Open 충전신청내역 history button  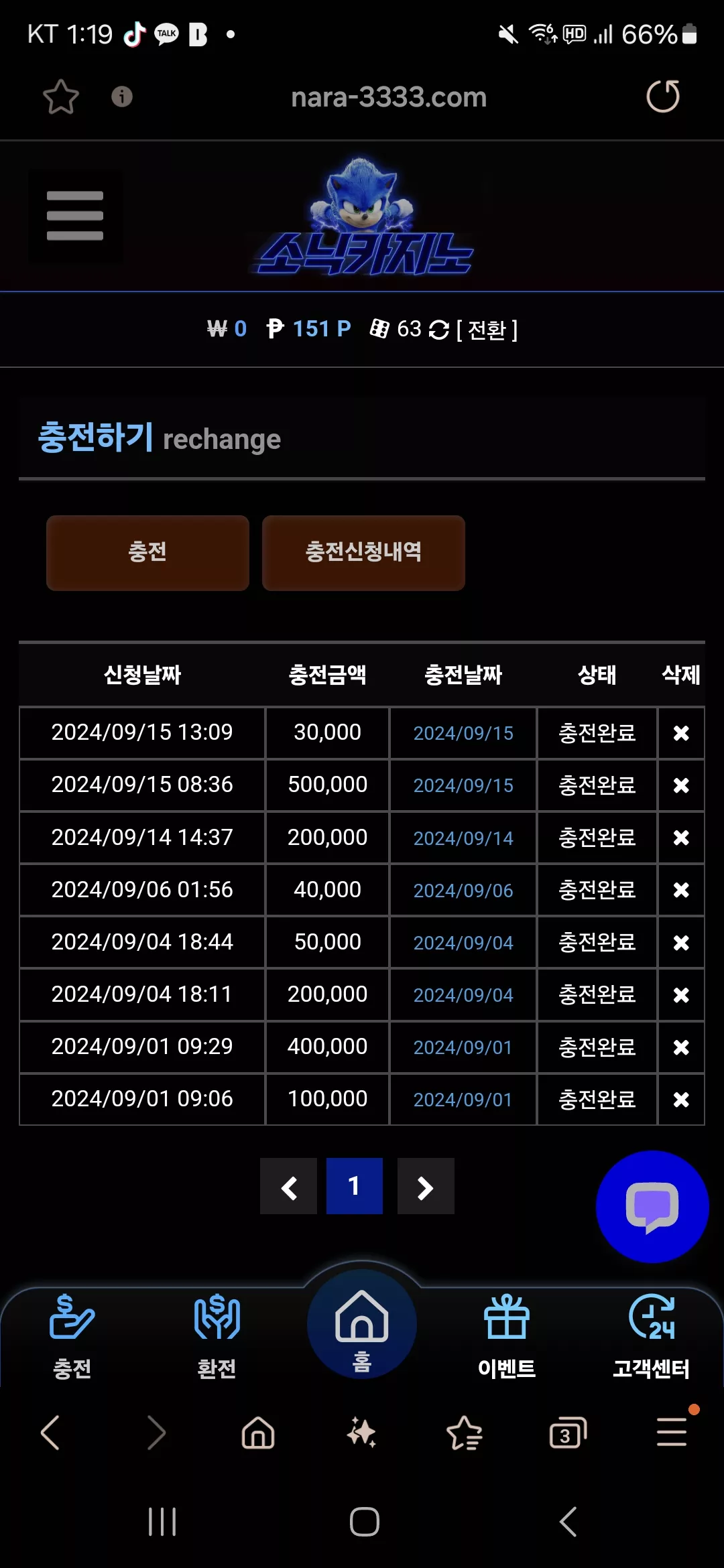click(x=363, y=553)
